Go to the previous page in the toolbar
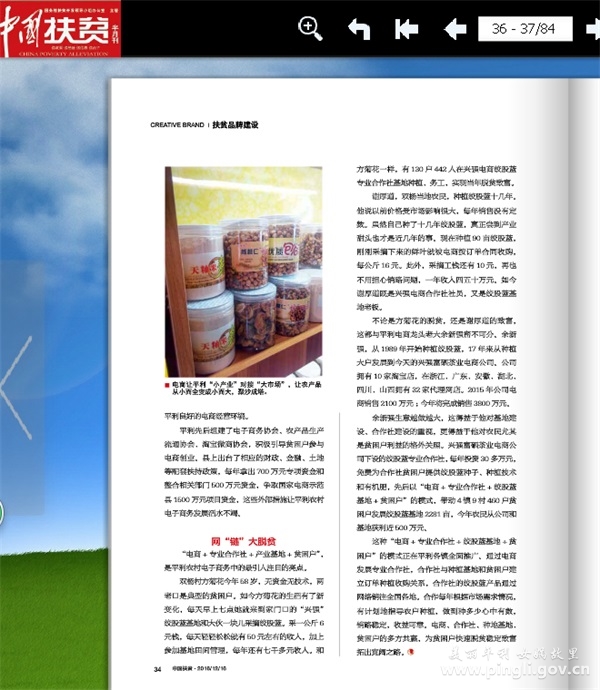 pyautogui.click(x=455, y=29)
